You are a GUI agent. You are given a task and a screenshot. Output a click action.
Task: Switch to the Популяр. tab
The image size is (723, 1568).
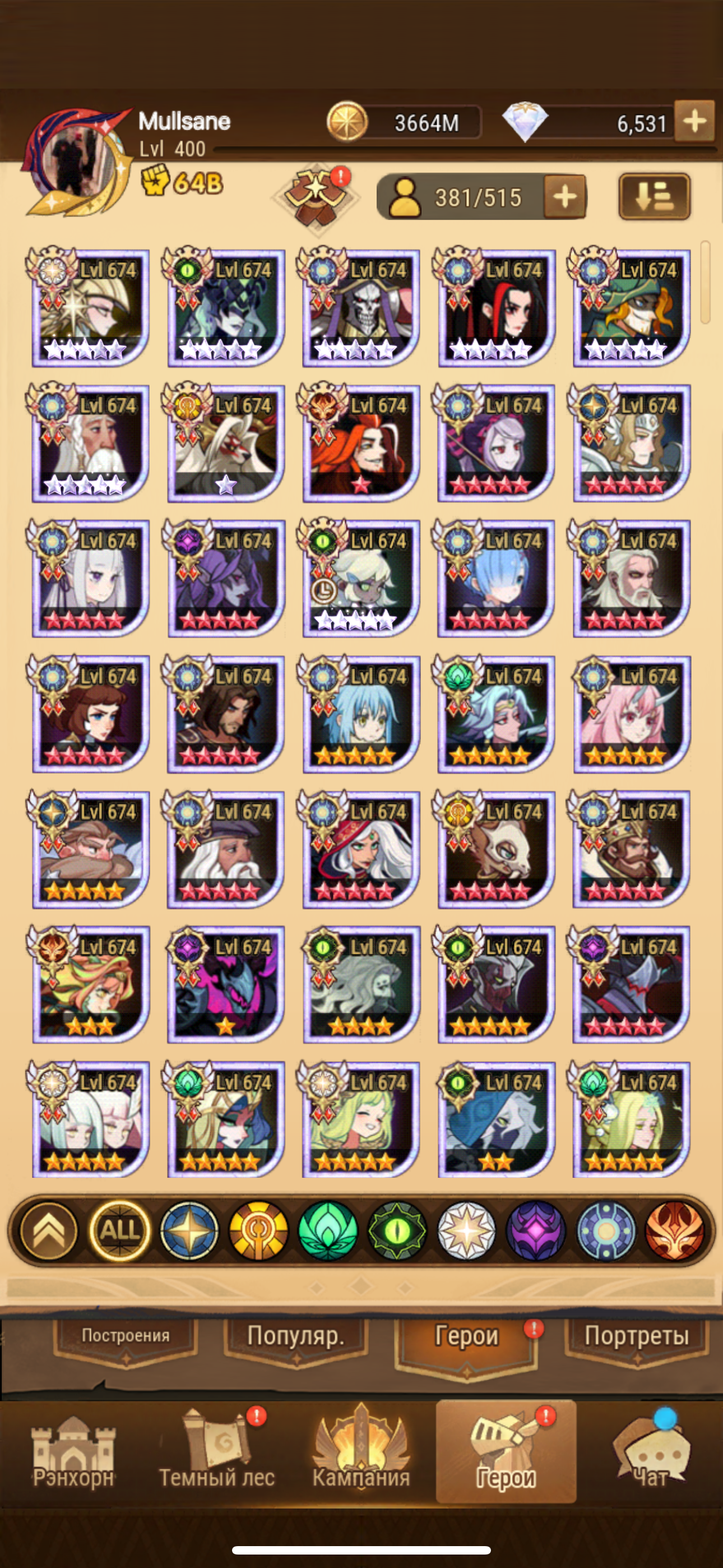pos(296,1336)
